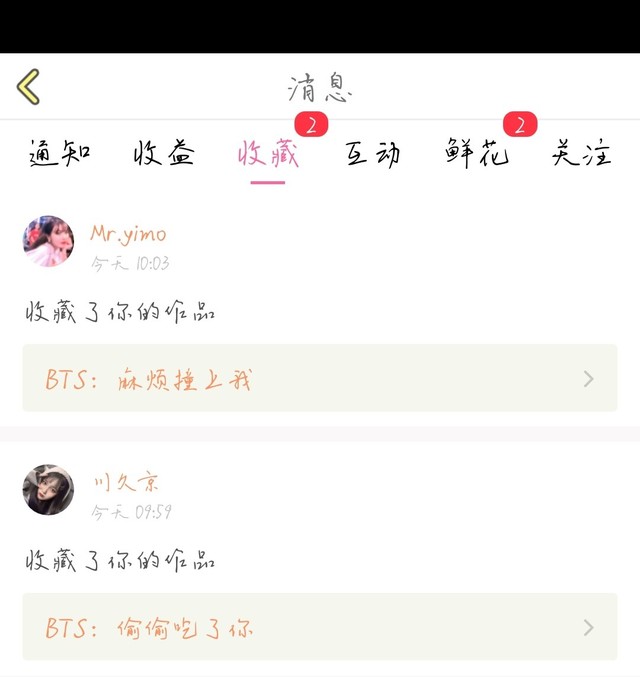Switch to the 互动 tab
Viewport: 640px width, 677px height.
[373, 154]
